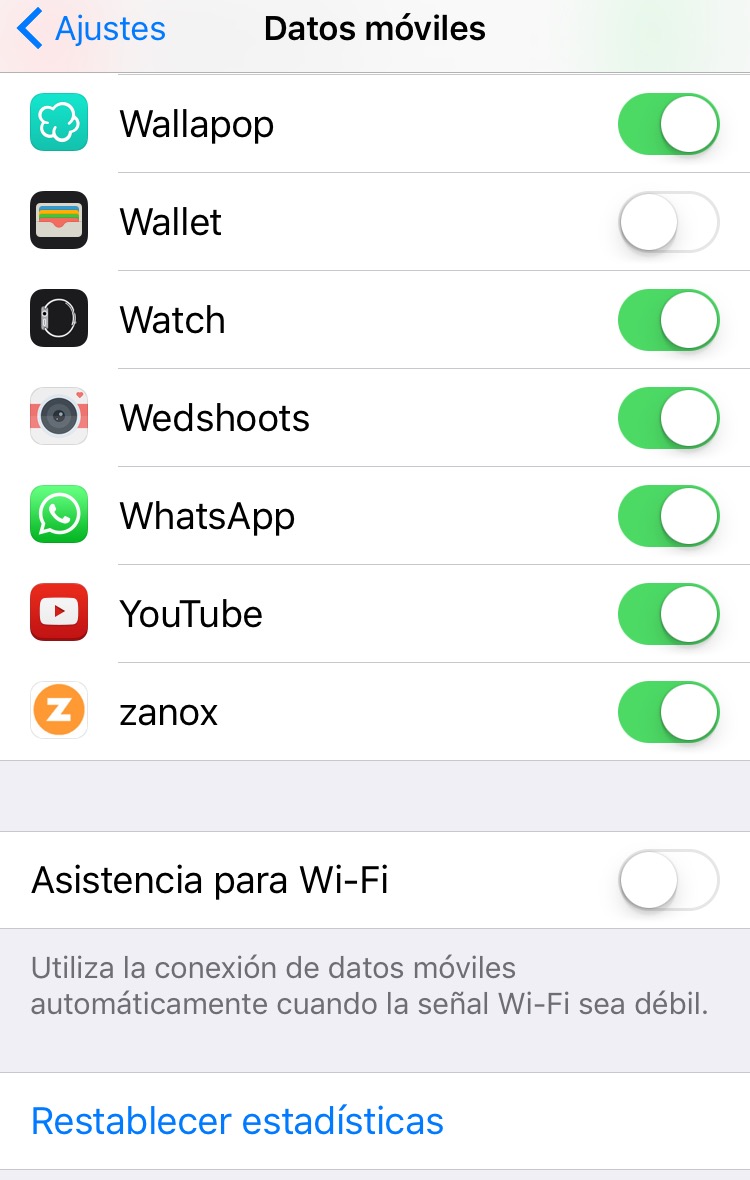Switch off the Wedshoots data toggle
Screen dimensions: 750x1180
click(668, 418)
